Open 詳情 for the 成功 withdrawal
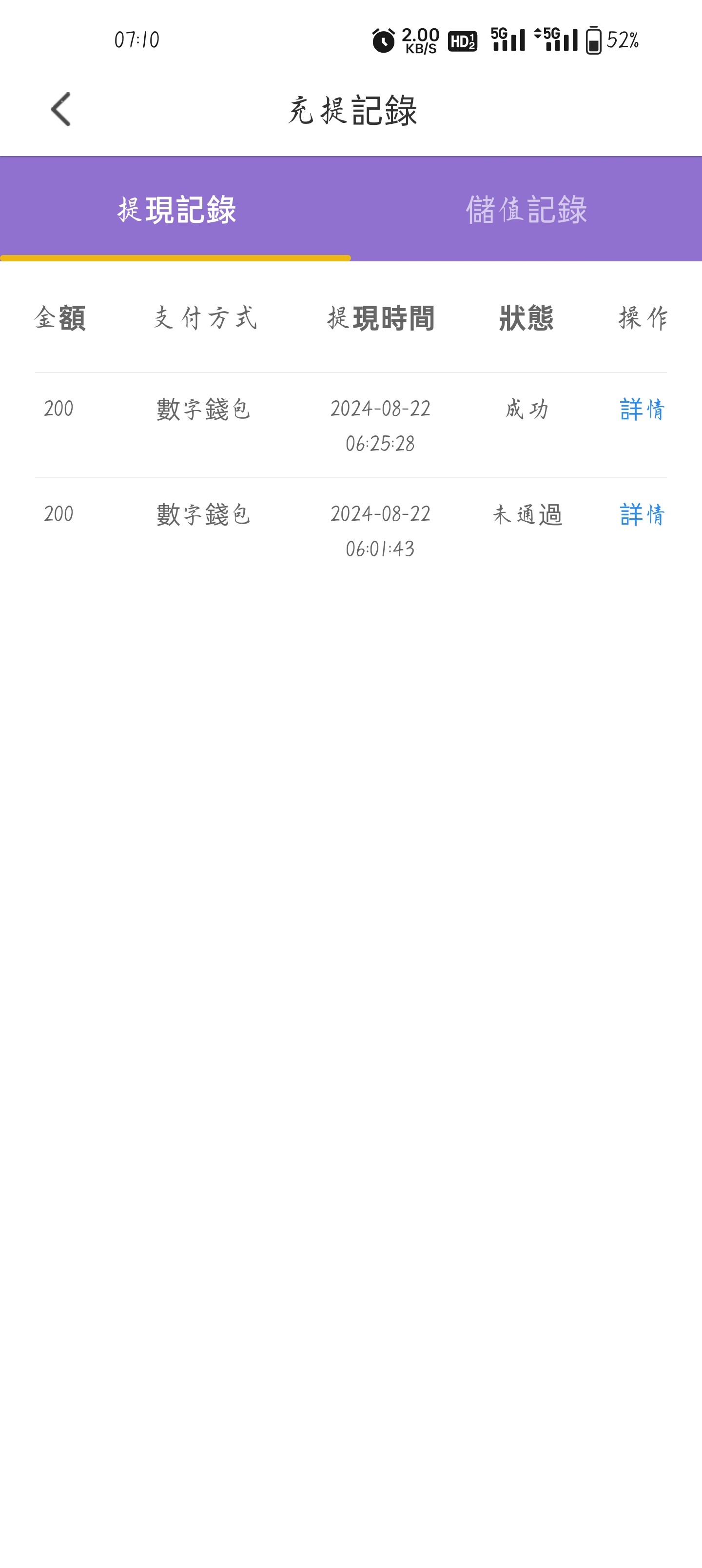This screenshot has height=1568, width=702. point(642,409)
